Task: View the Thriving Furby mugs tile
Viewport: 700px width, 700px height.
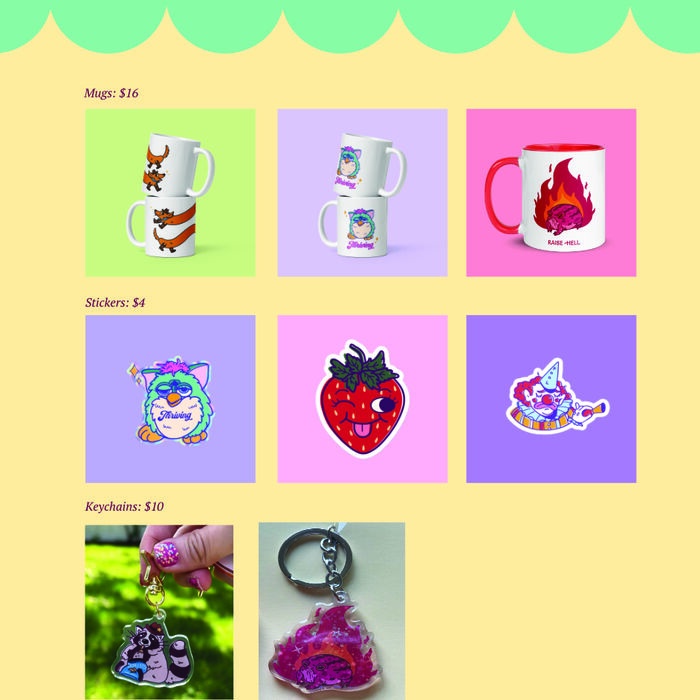Action: click(362, 192)
